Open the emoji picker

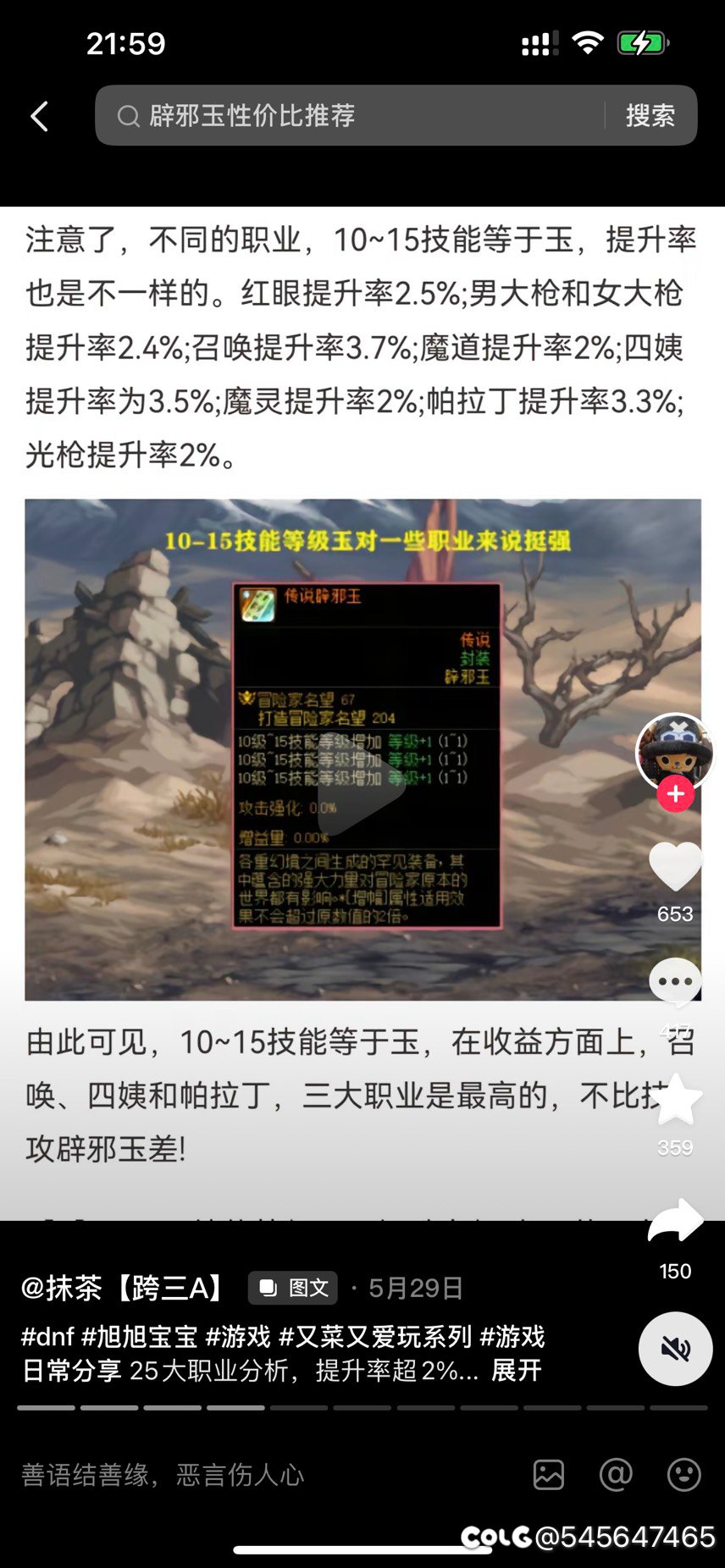click(683, 1475)
